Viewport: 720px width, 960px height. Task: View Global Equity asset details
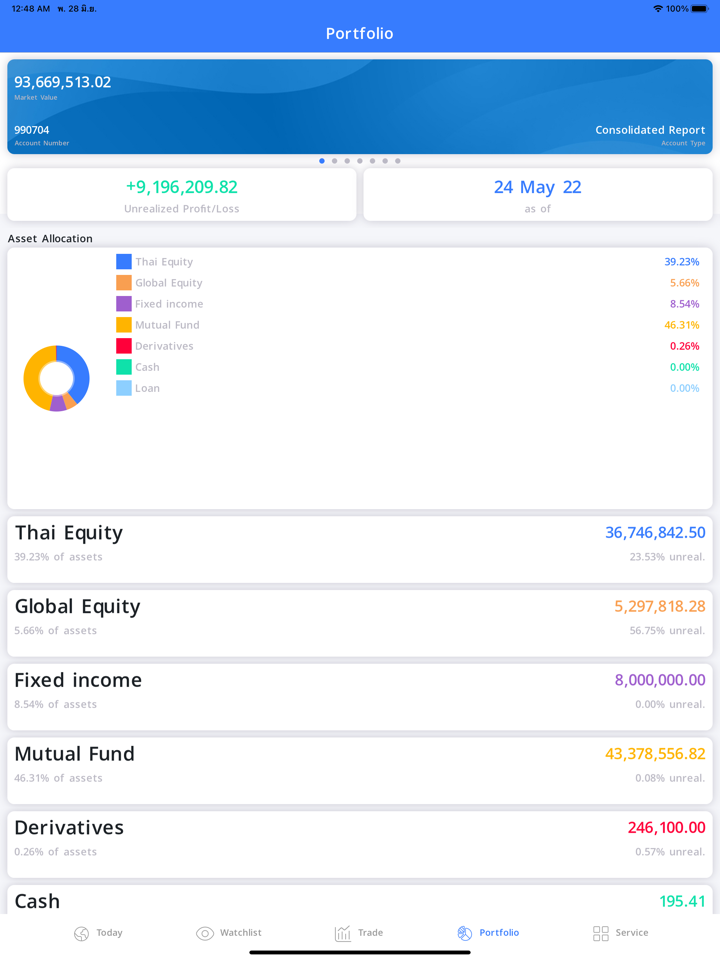(360, 622)
